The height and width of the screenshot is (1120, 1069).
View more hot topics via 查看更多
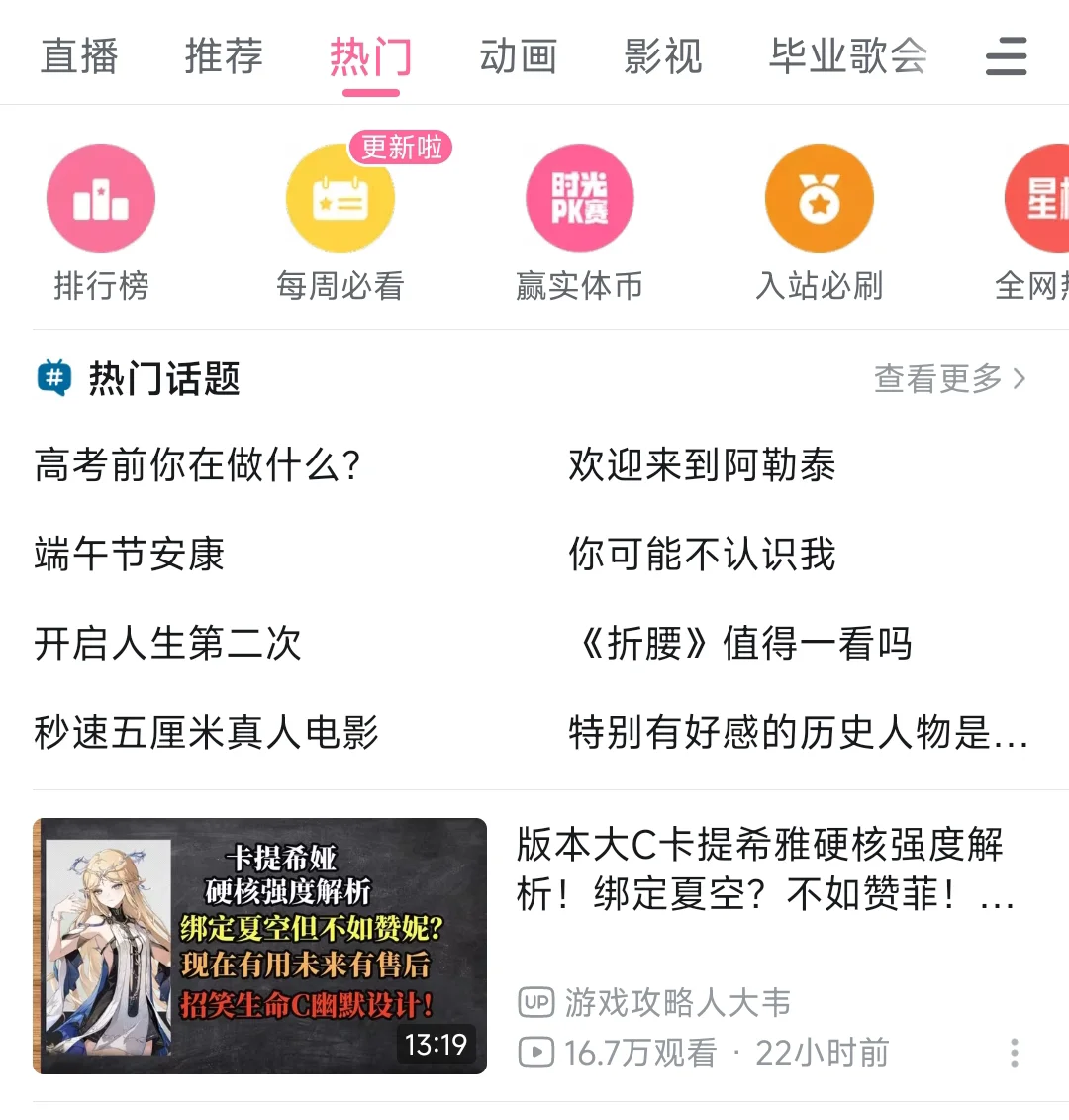[948, 378]
